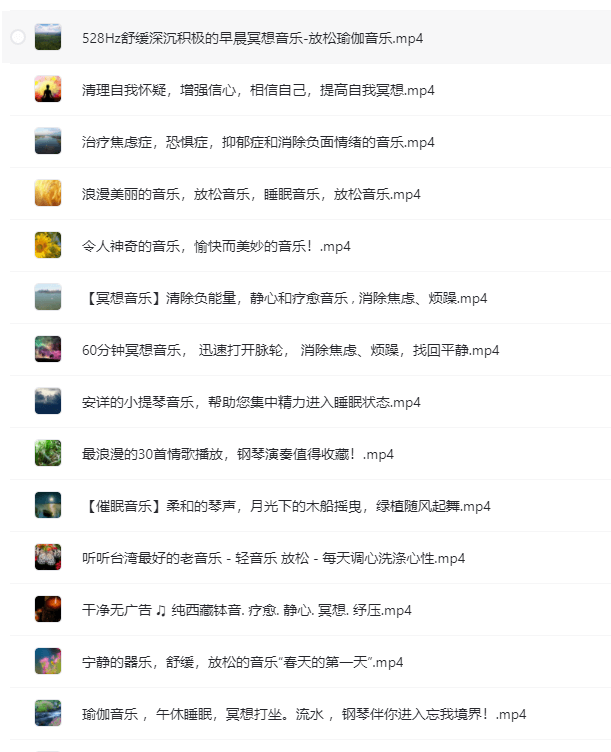Select the checkbox for the 528Hz meditation video
611x752 pixels.
[17, 37]
